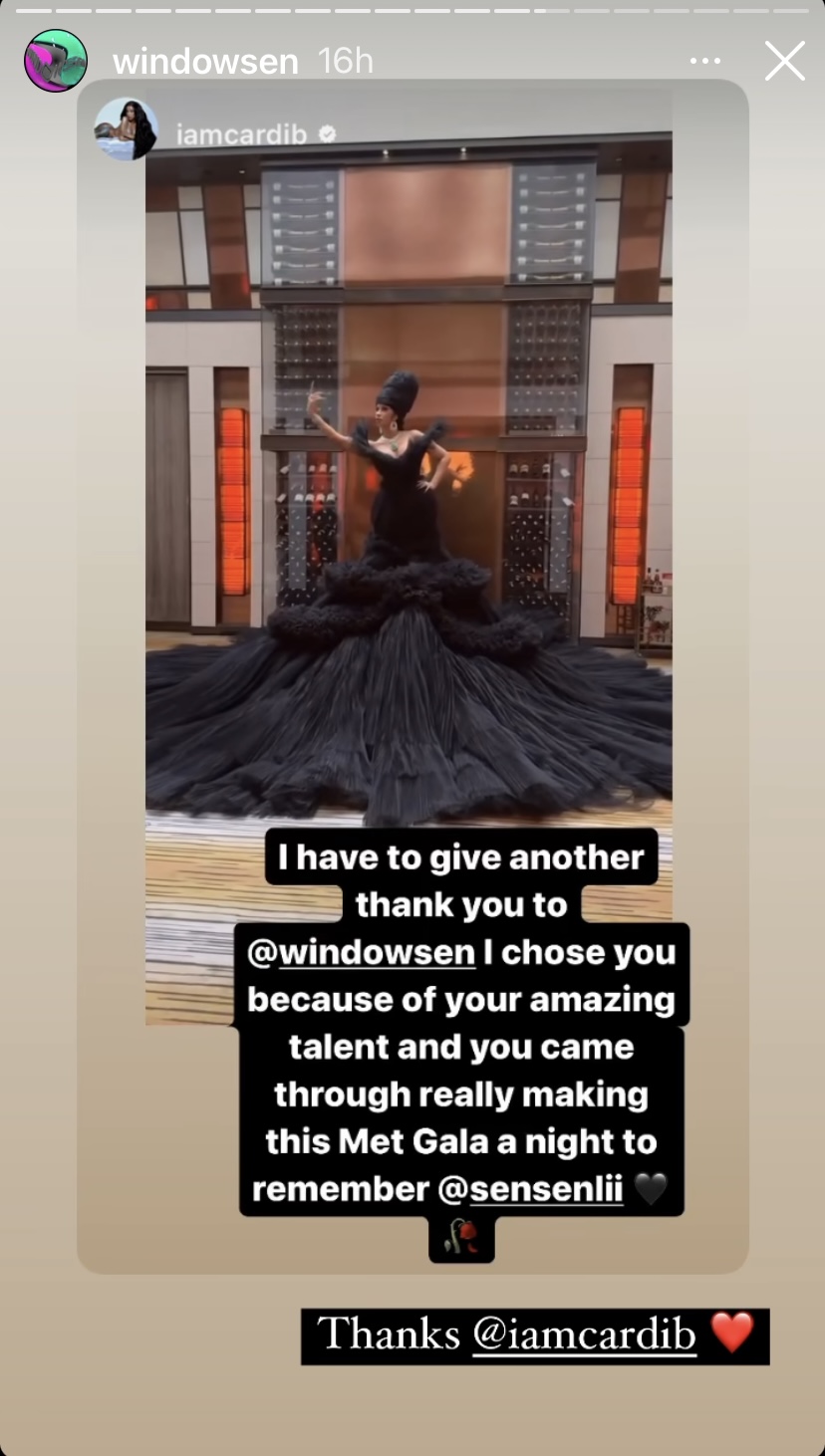This screenshot has height=1456, width=825.
Task: Open the windowsen username link
Action: [x=205, y=62]
